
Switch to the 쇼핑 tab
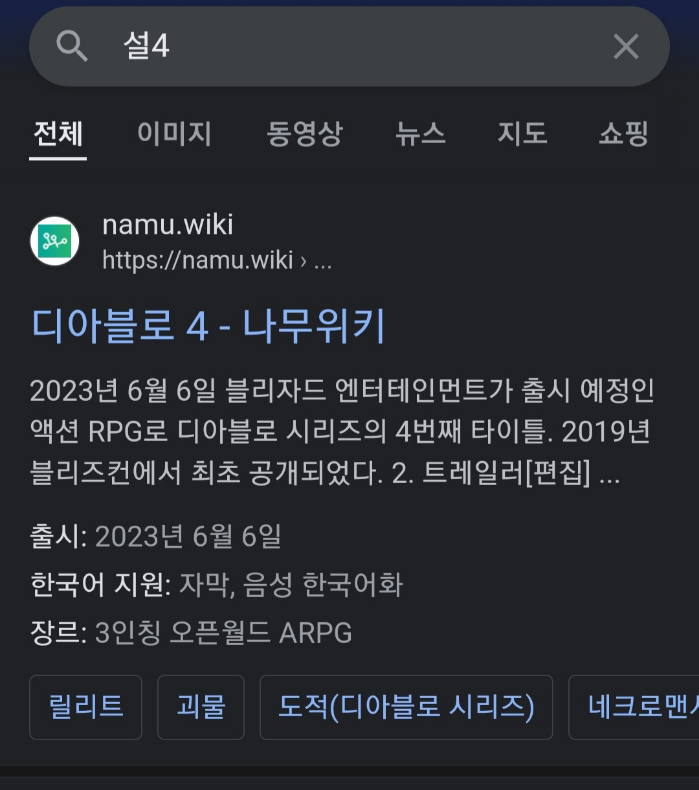pyautogui.click(x=624, y=134)
